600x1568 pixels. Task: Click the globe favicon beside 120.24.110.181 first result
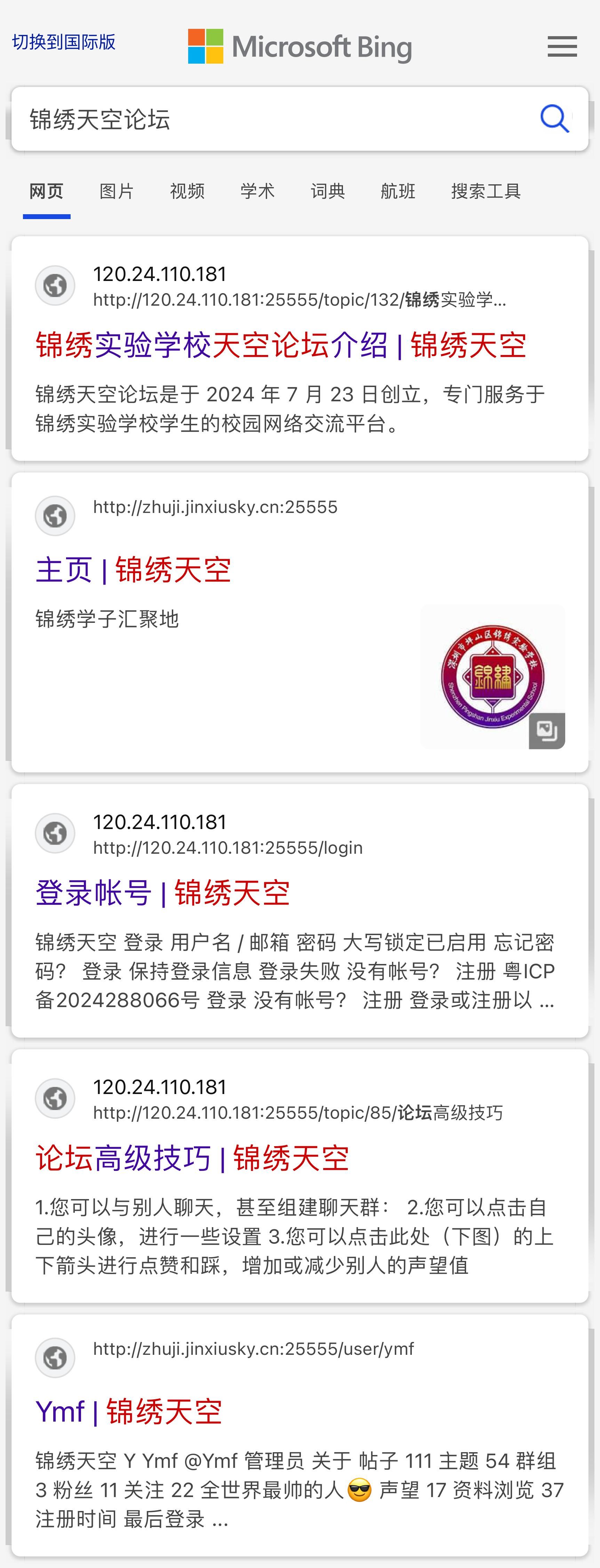pos(55,285)
